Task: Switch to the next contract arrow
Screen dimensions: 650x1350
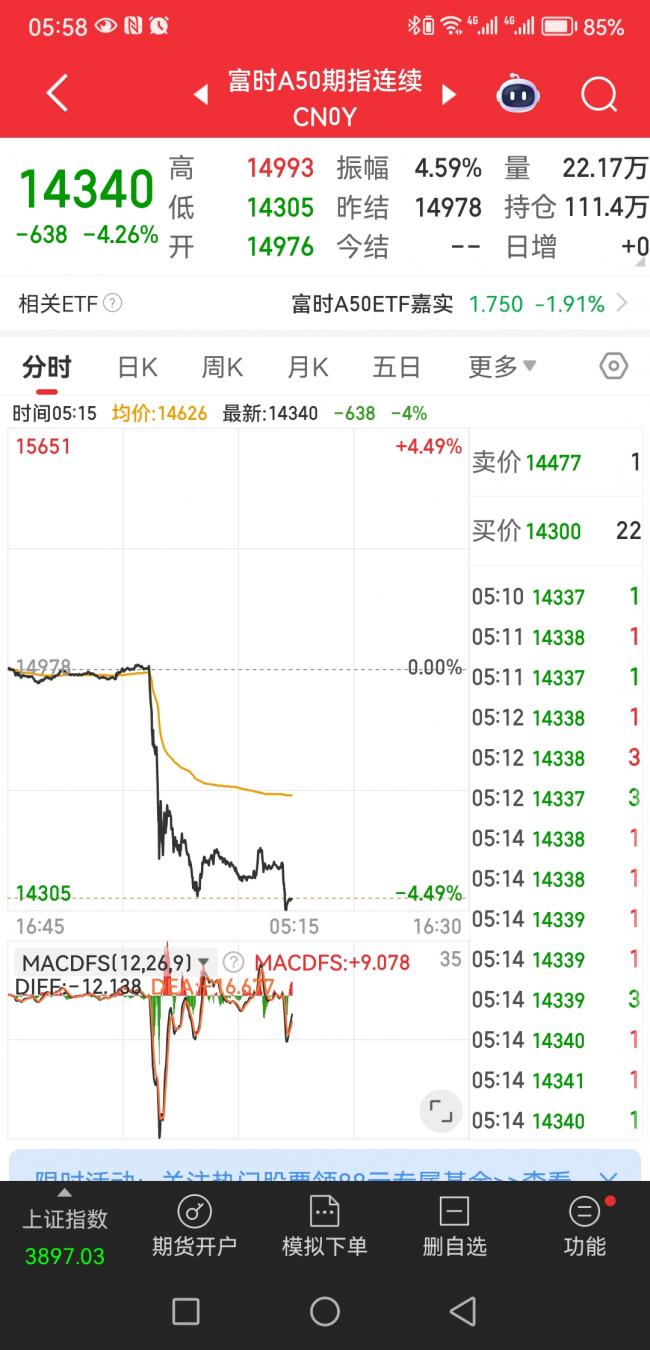Action: 449,95
